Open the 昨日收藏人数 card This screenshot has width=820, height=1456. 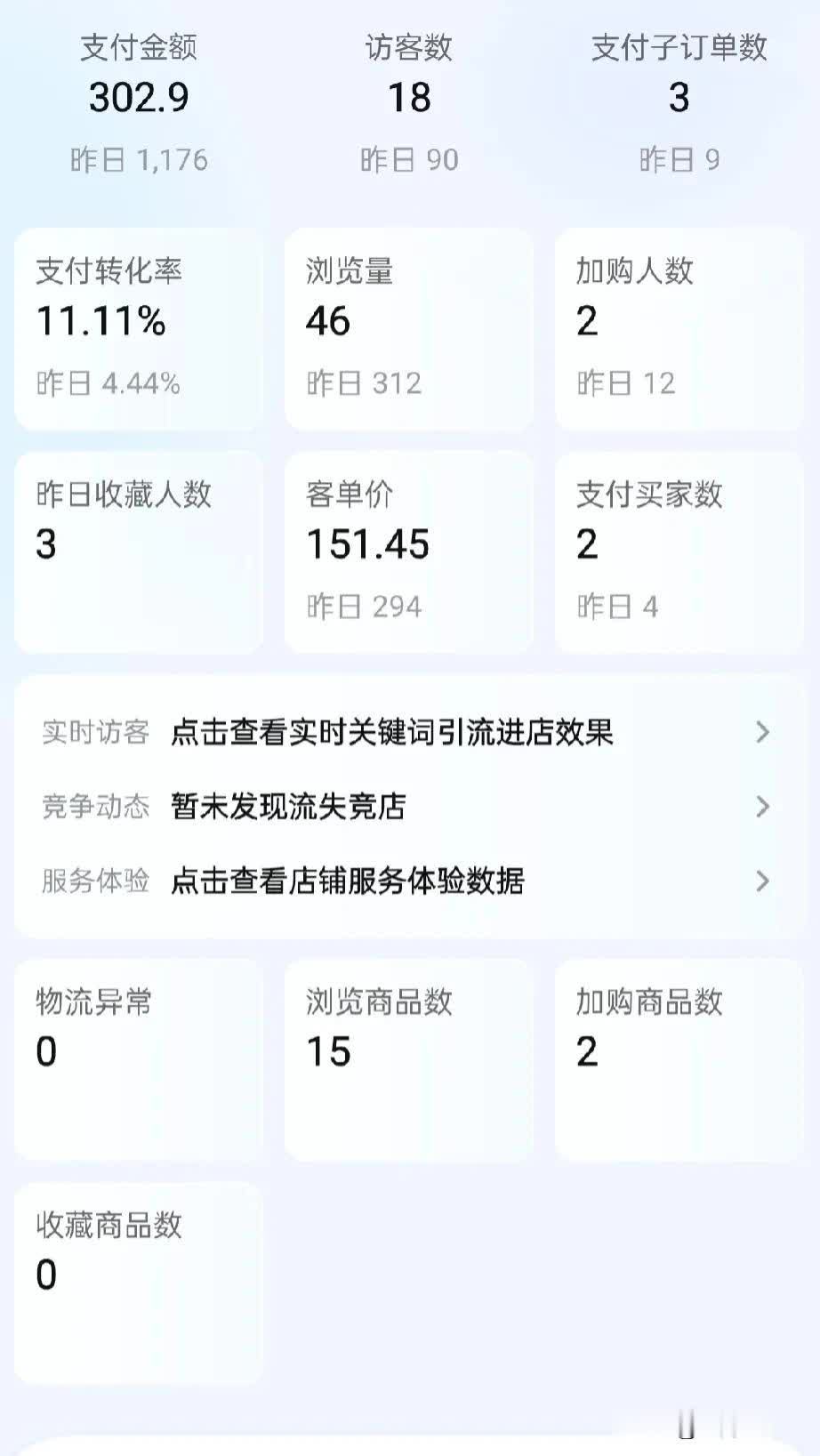tap(139, 552)
